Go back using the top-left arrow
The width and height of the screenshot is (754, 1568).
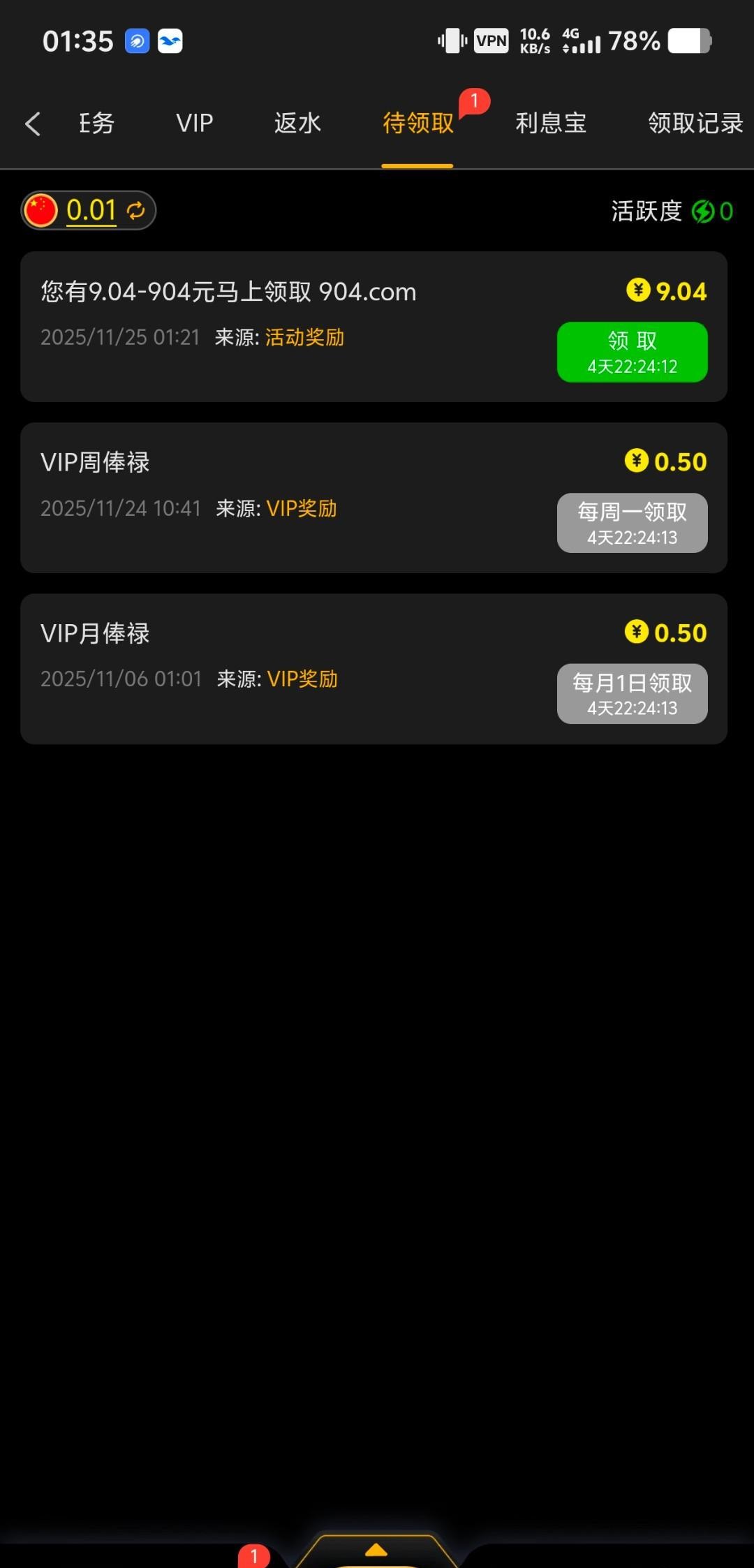[32, 124]
